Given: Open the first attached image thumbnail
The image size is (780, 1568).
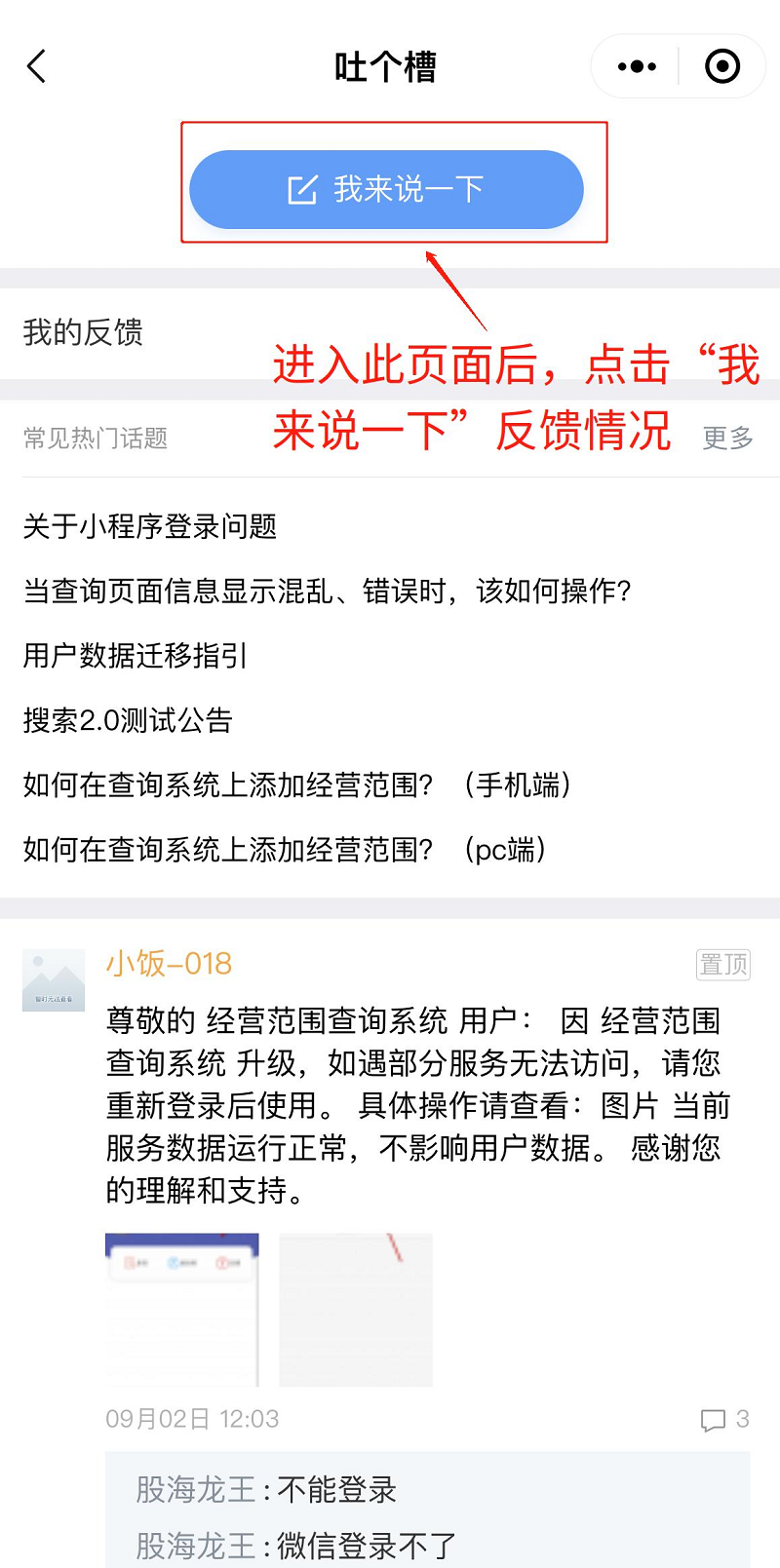Looking at the screenshot, I should (x=181, y=1310).
